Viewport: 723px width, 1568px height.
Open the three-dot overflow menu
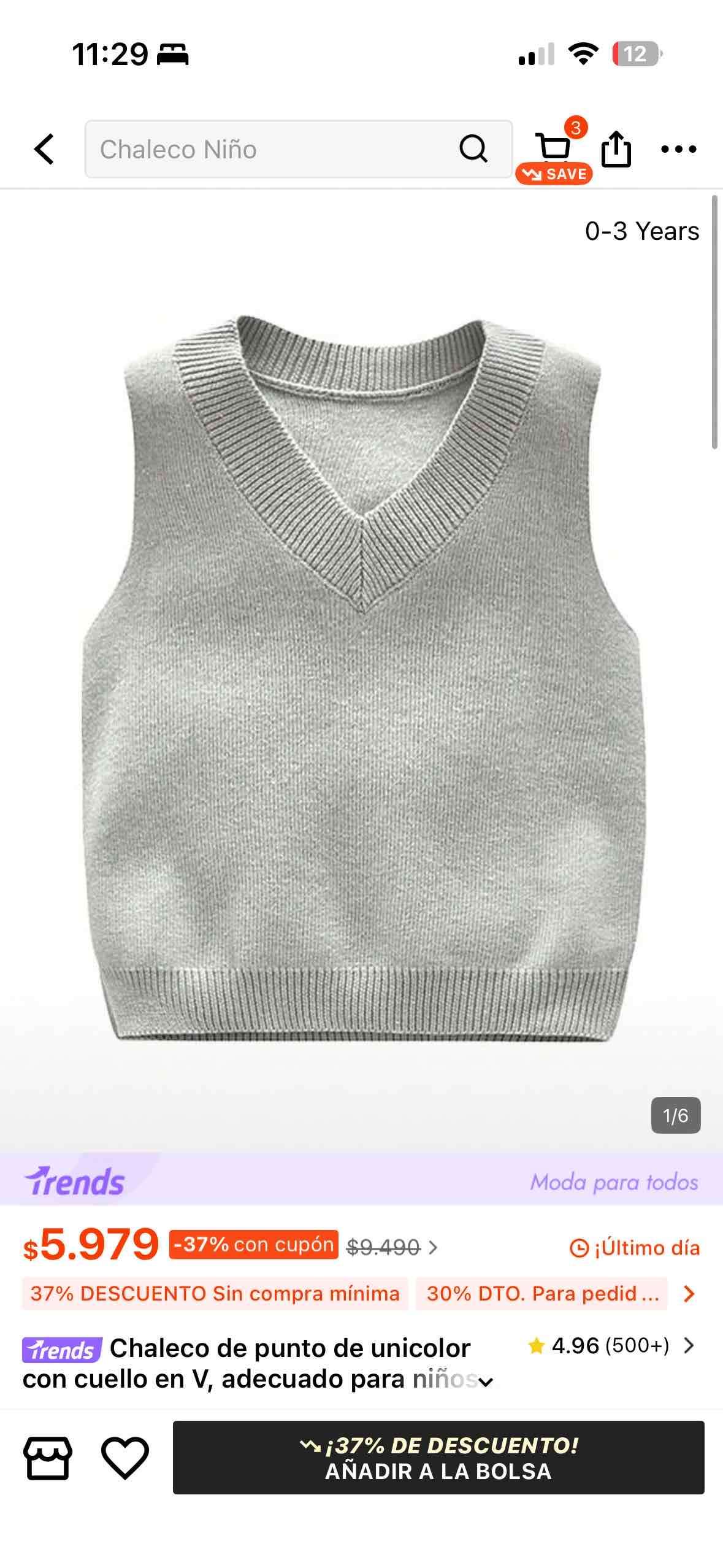click(678, 149)
